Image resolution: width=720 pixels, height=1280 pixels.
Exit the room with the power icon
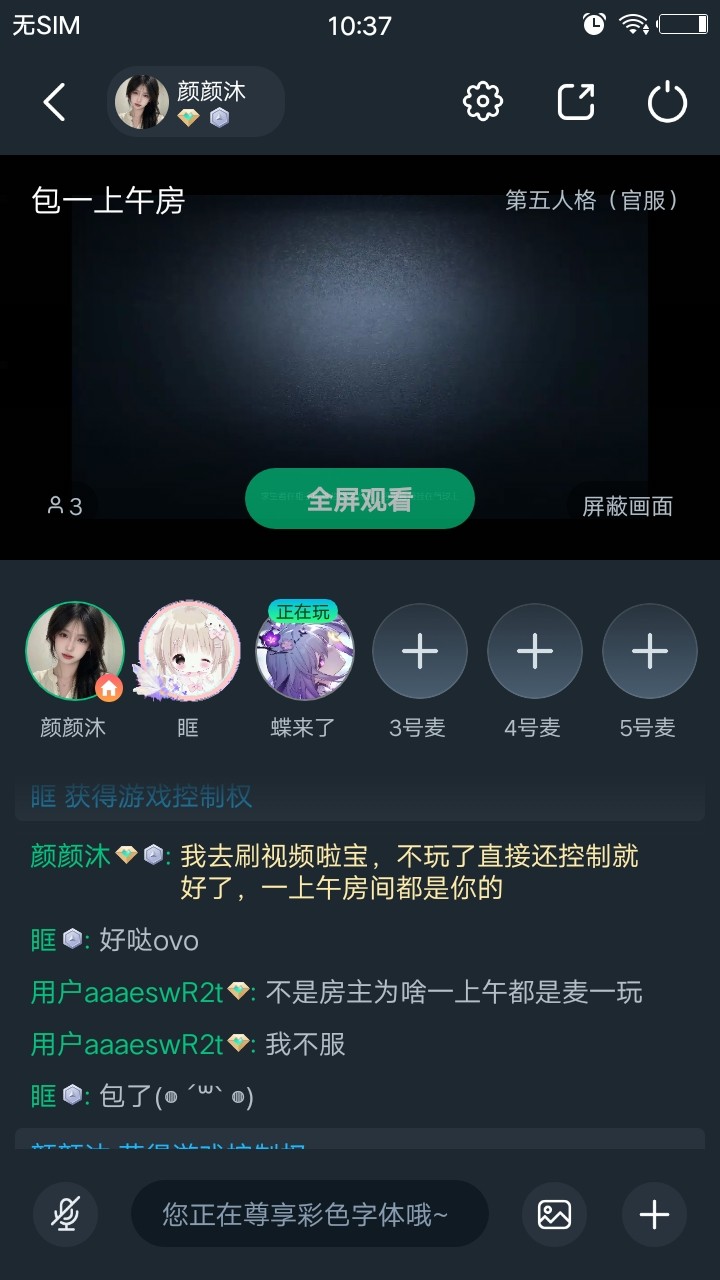point(667,102)
